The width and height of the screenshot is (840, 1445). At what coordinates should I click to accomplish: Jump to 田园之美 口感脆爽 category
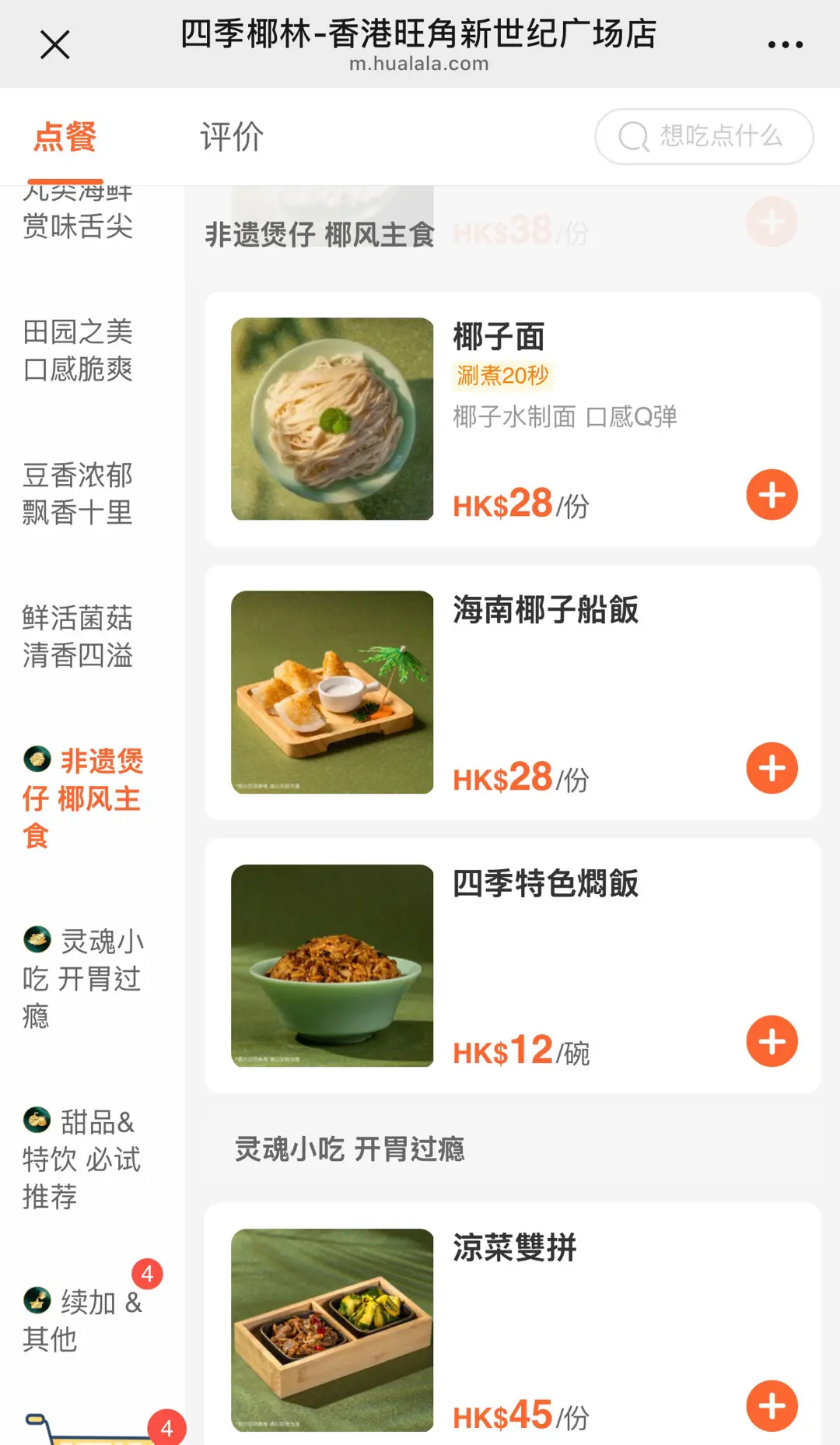point(78,350)
